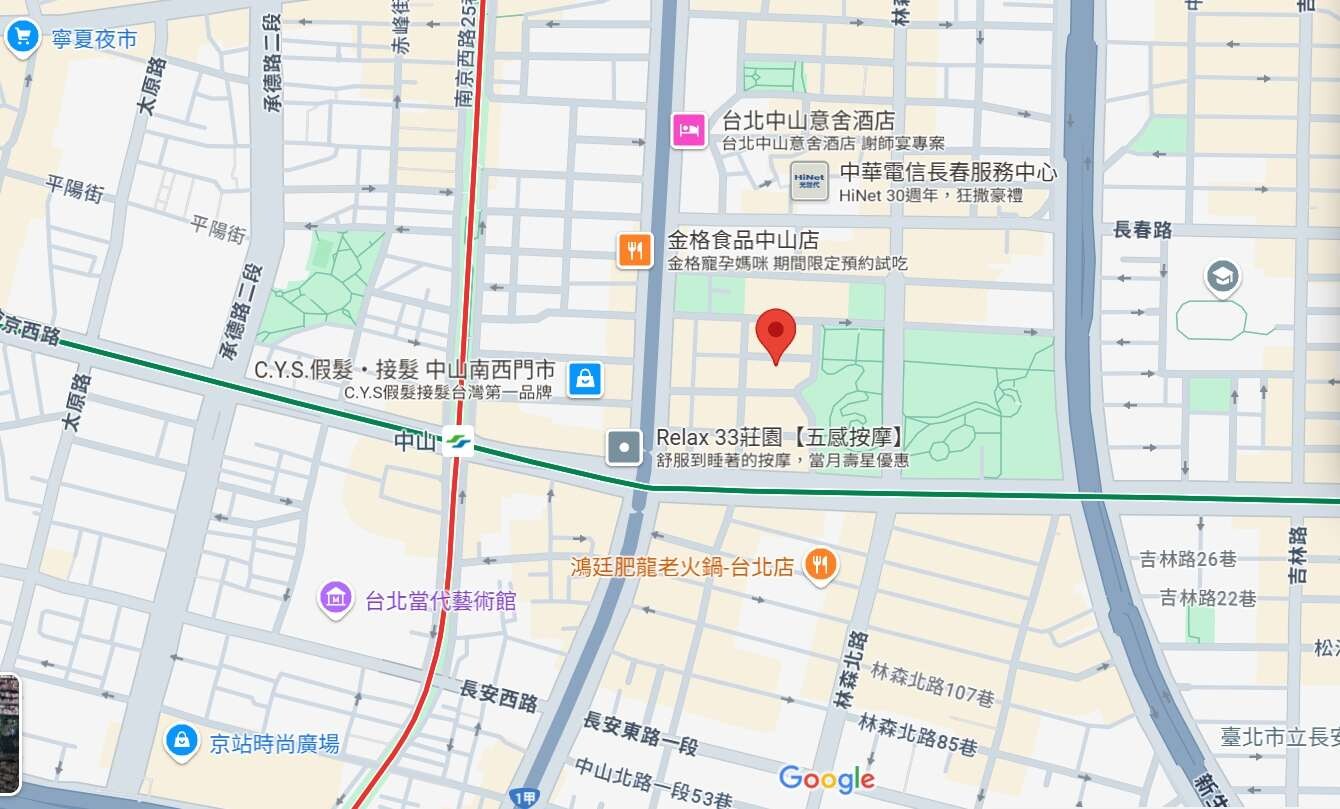This screenshot has height=809, width=1340.
Task: Open 中山 metro station icon
Action: 458,441
